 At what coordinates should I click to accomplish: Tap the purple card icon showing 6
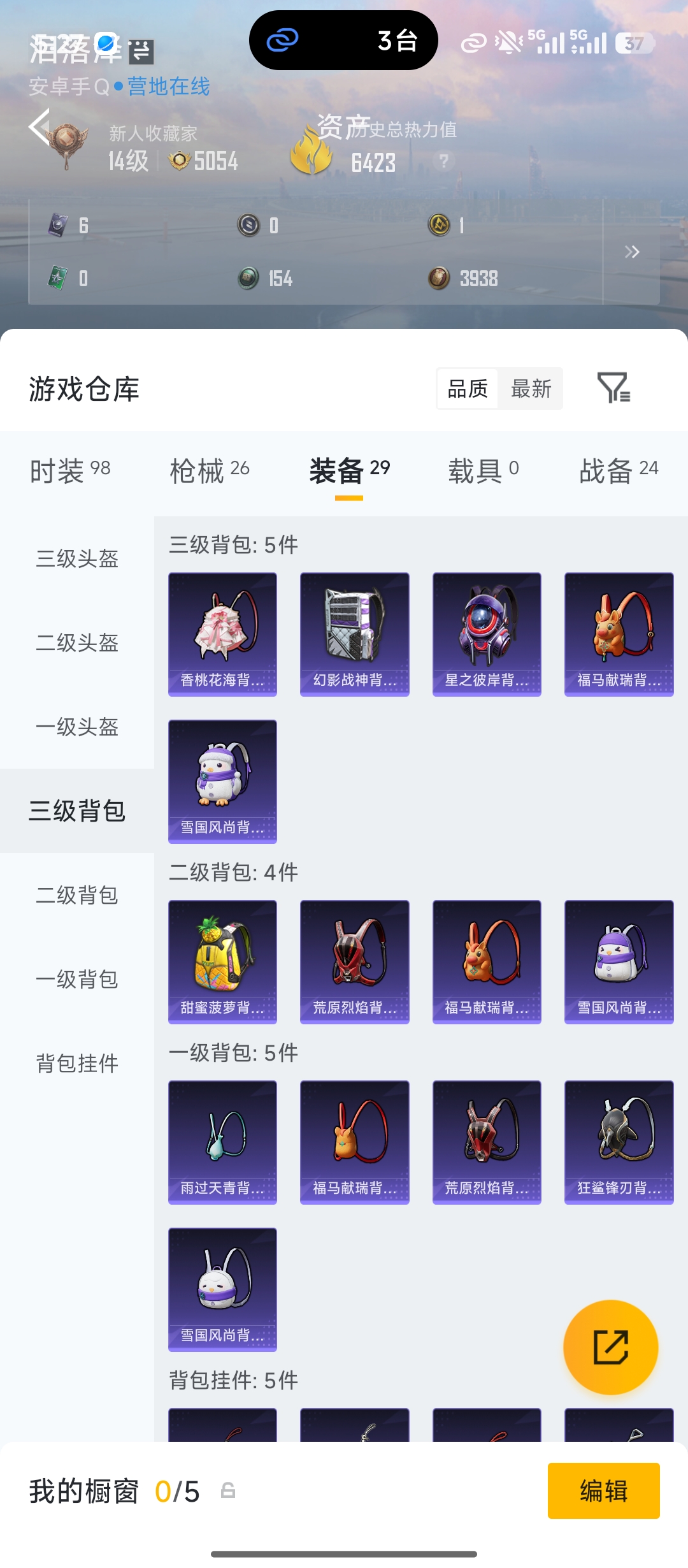point(57,226)
